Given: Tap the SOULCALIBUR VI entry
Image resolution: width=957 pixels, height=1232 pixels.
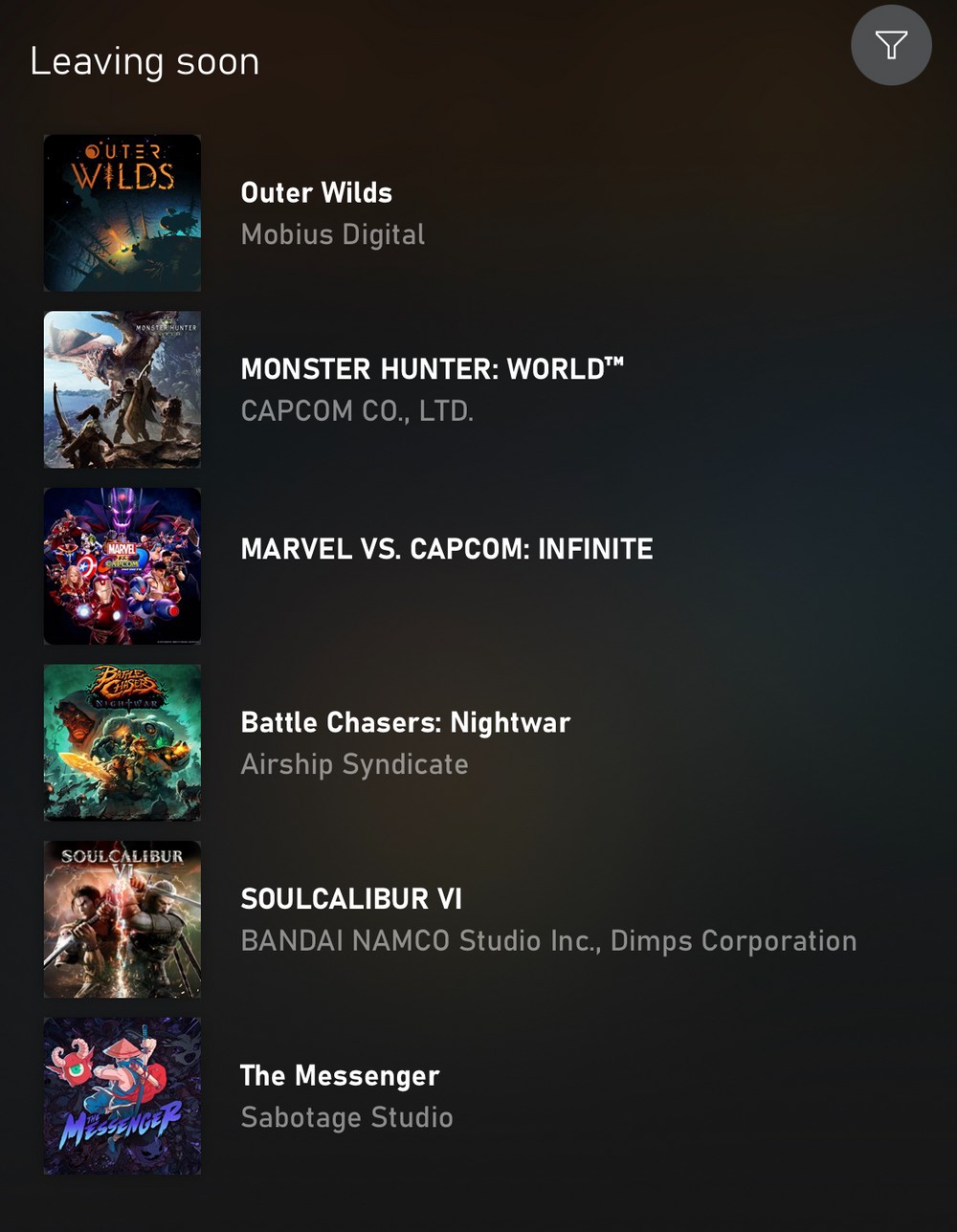Looking at the screenshot, I should coord(351,899).
